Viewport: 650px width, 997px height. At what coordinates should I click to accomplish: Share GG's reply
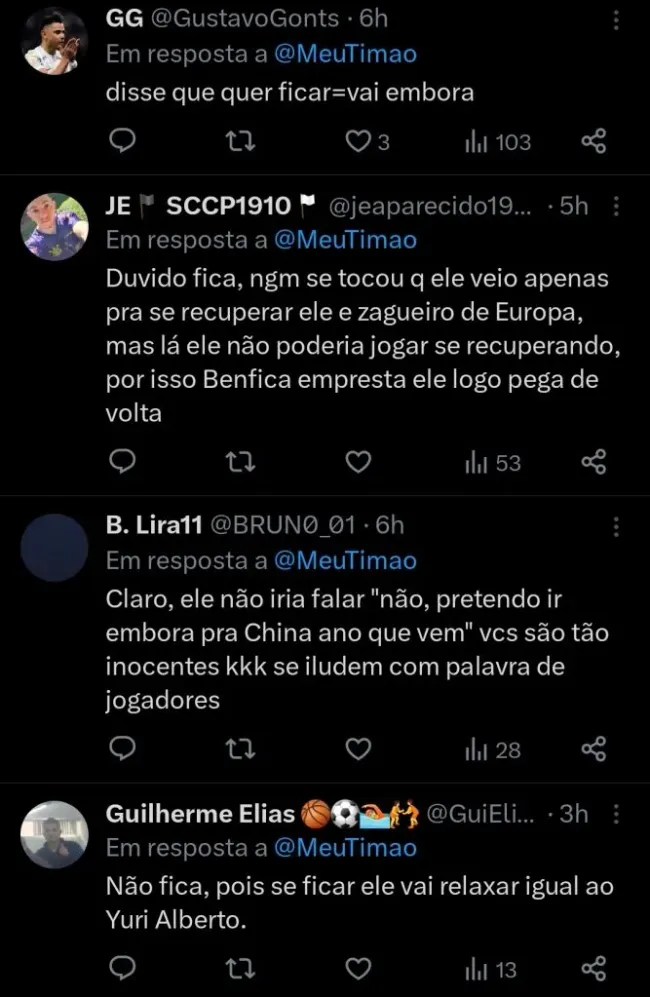[594, 142]
